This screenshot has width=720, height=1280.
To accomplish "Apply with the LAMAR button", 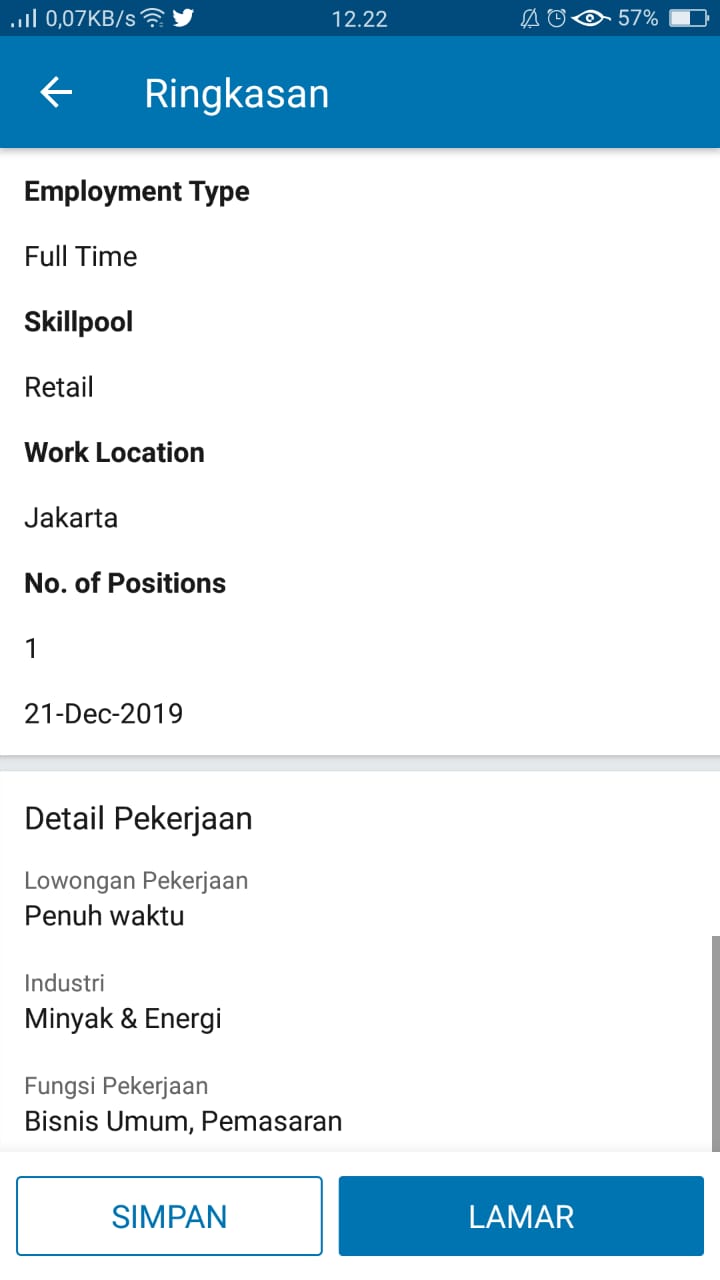I will click(x=521, y=1216).
